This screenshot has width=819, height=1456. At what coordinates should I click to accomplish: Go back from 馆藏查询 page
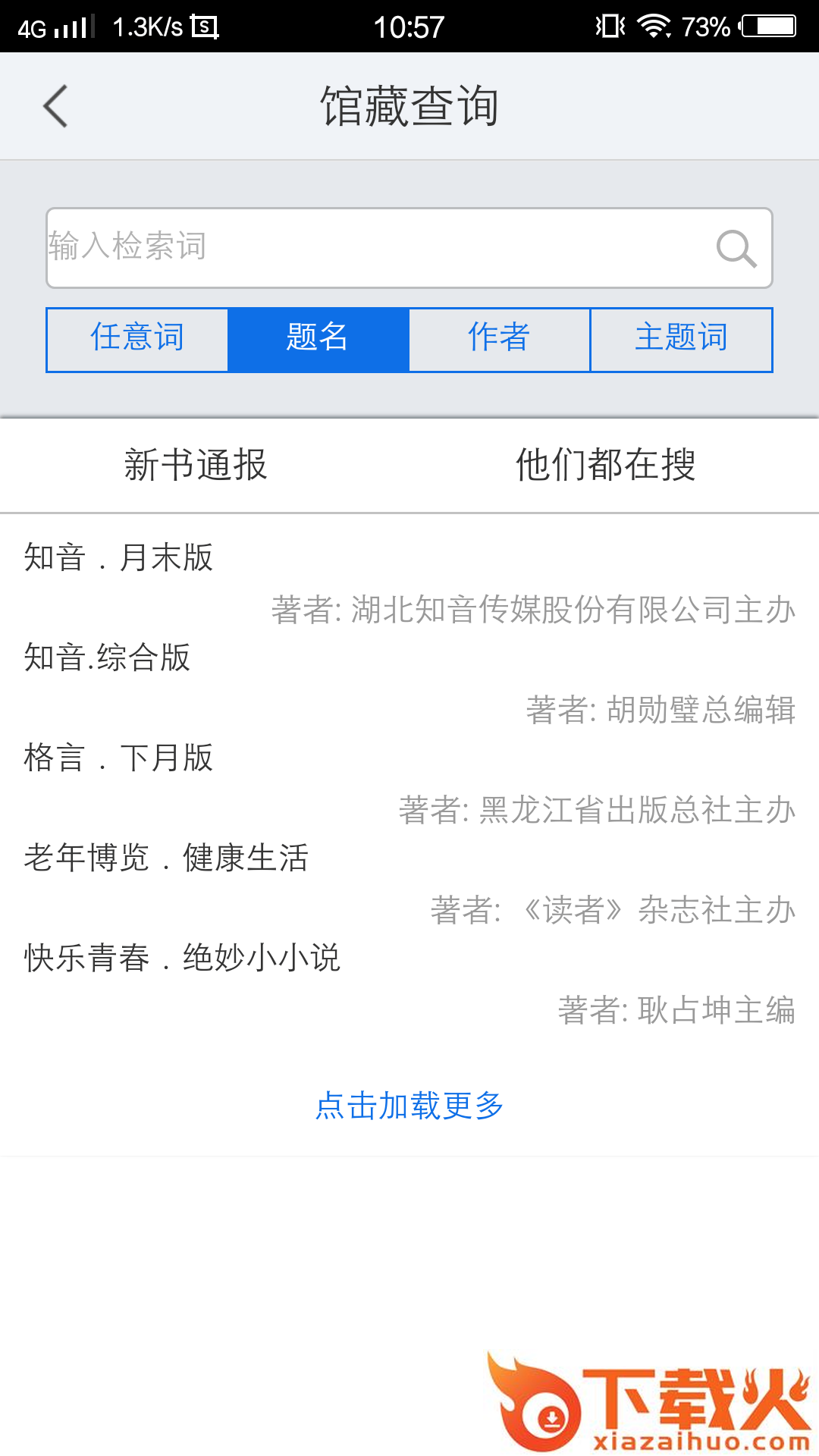coord(55,106)
